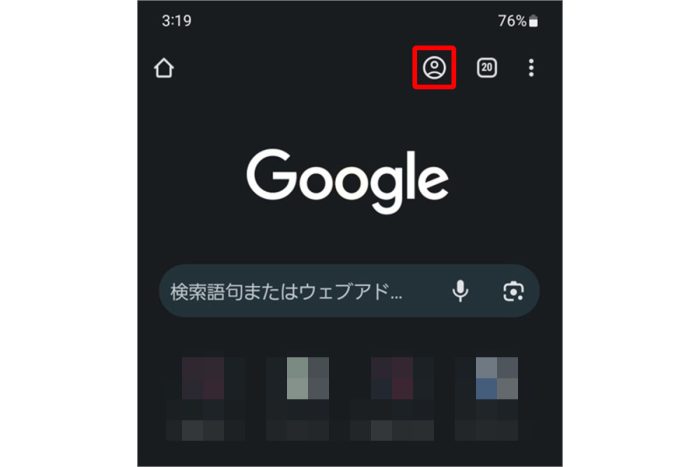Start voice search with the microphone
The width and height of the screenshot is (700, 467).
(460, 291)
